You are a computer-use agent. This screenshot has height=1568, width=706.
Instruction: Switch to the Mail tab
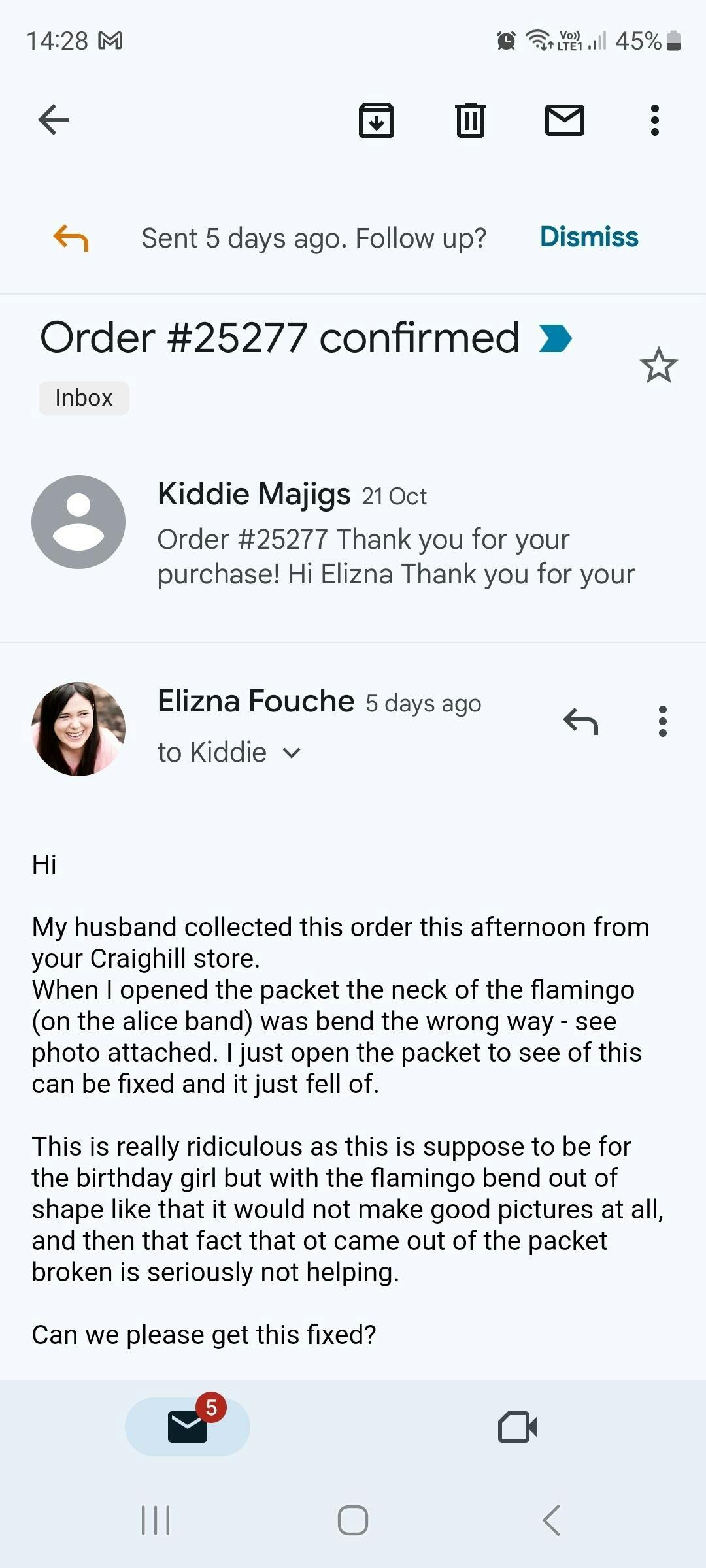coord(188,1427)
